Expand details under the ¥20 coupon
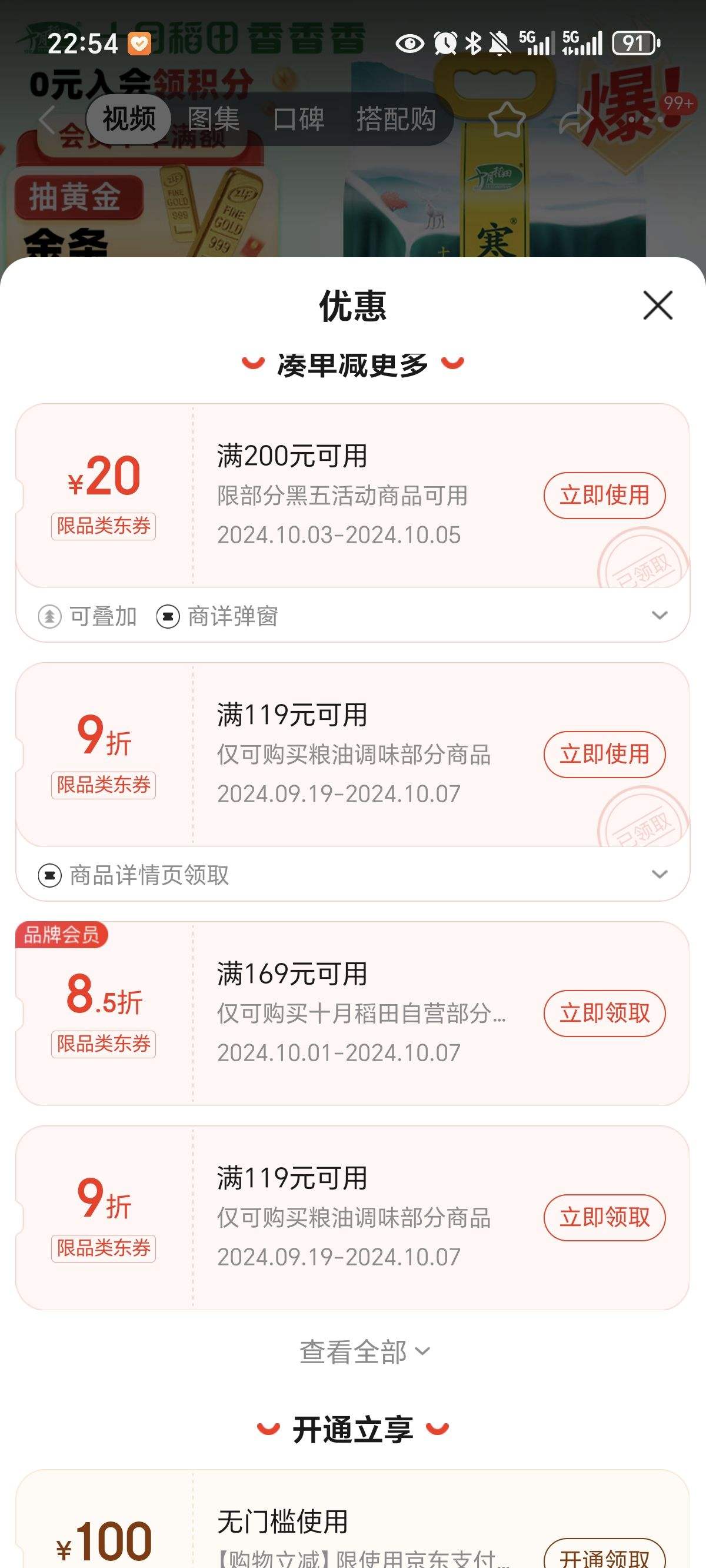This screenshot has height=1568, width=706. (x=659, y=616)
